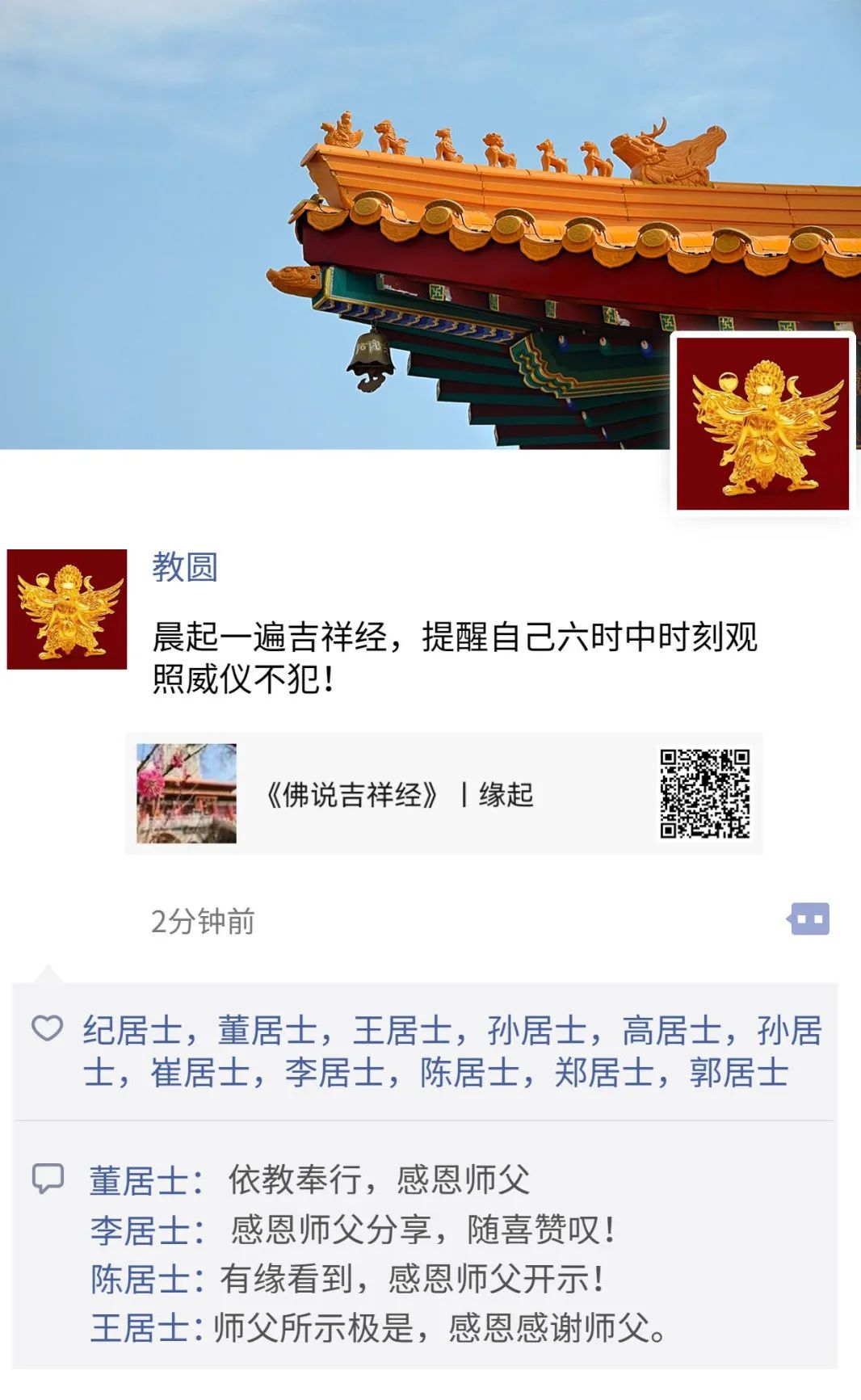This screenshot has height=1400, width=861.
Task: Open 教圆's profile from the name
Action: [185, 567]
